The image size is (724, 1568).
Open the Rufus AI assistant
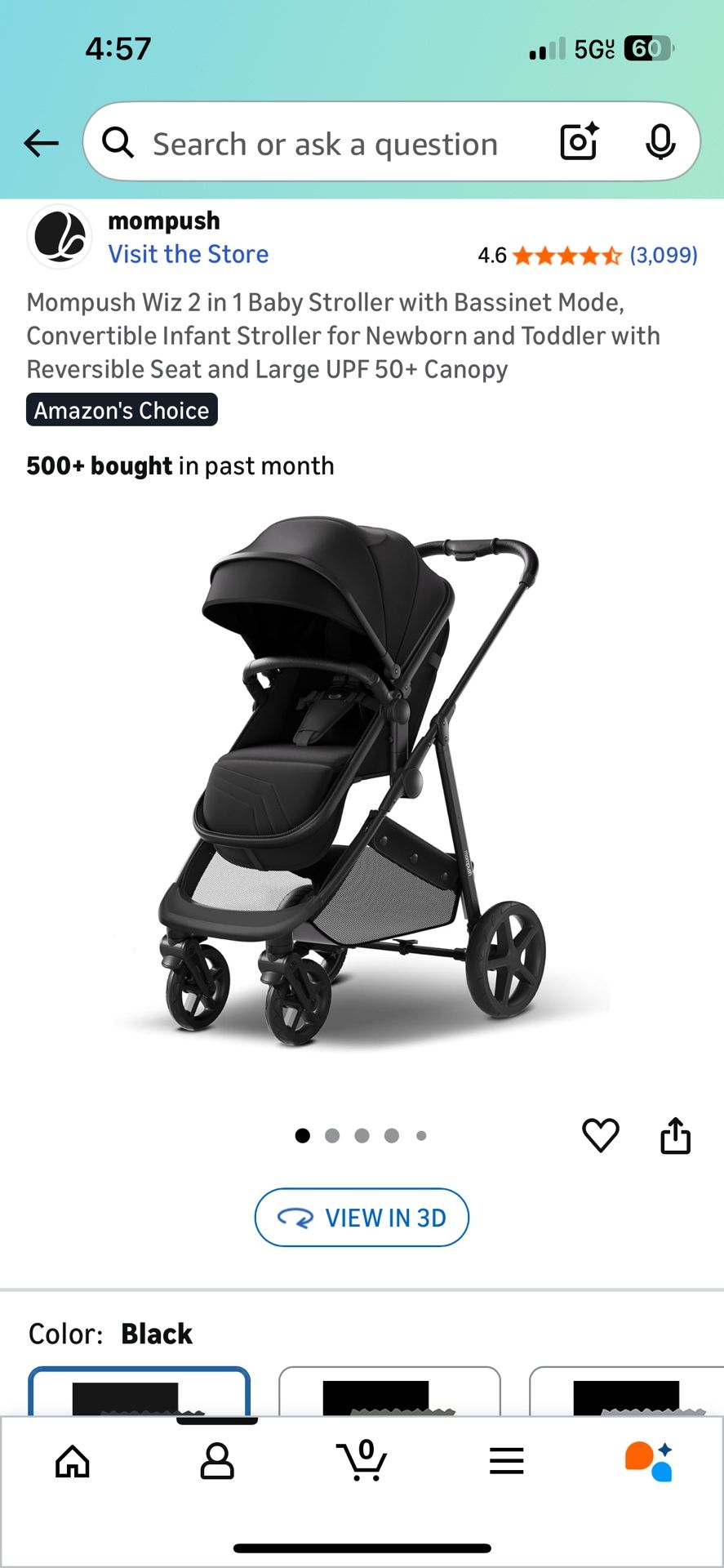pos(650,1461)
